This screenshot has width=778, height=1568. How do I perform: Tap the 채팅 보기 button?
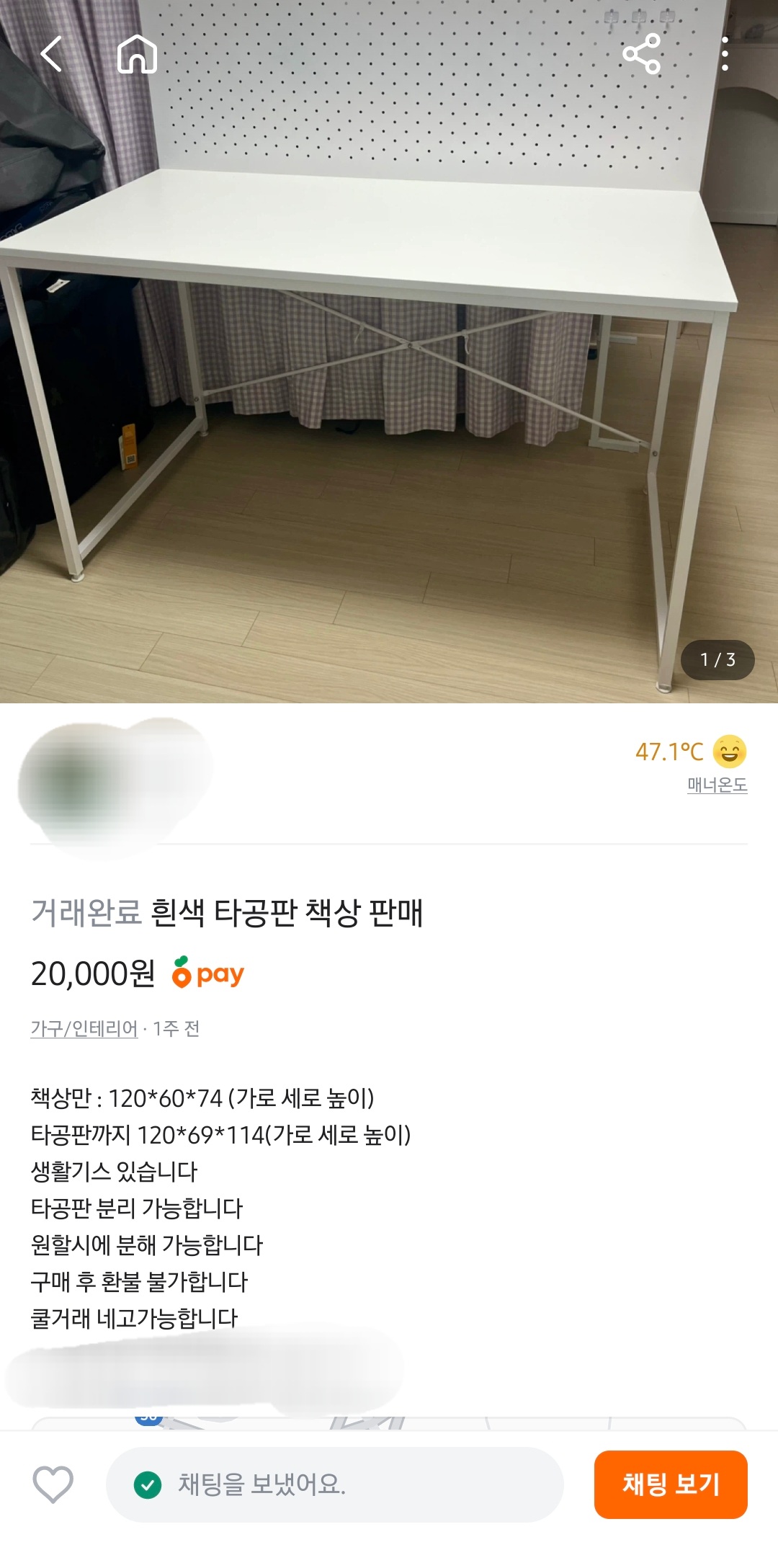coord(671,1484)
